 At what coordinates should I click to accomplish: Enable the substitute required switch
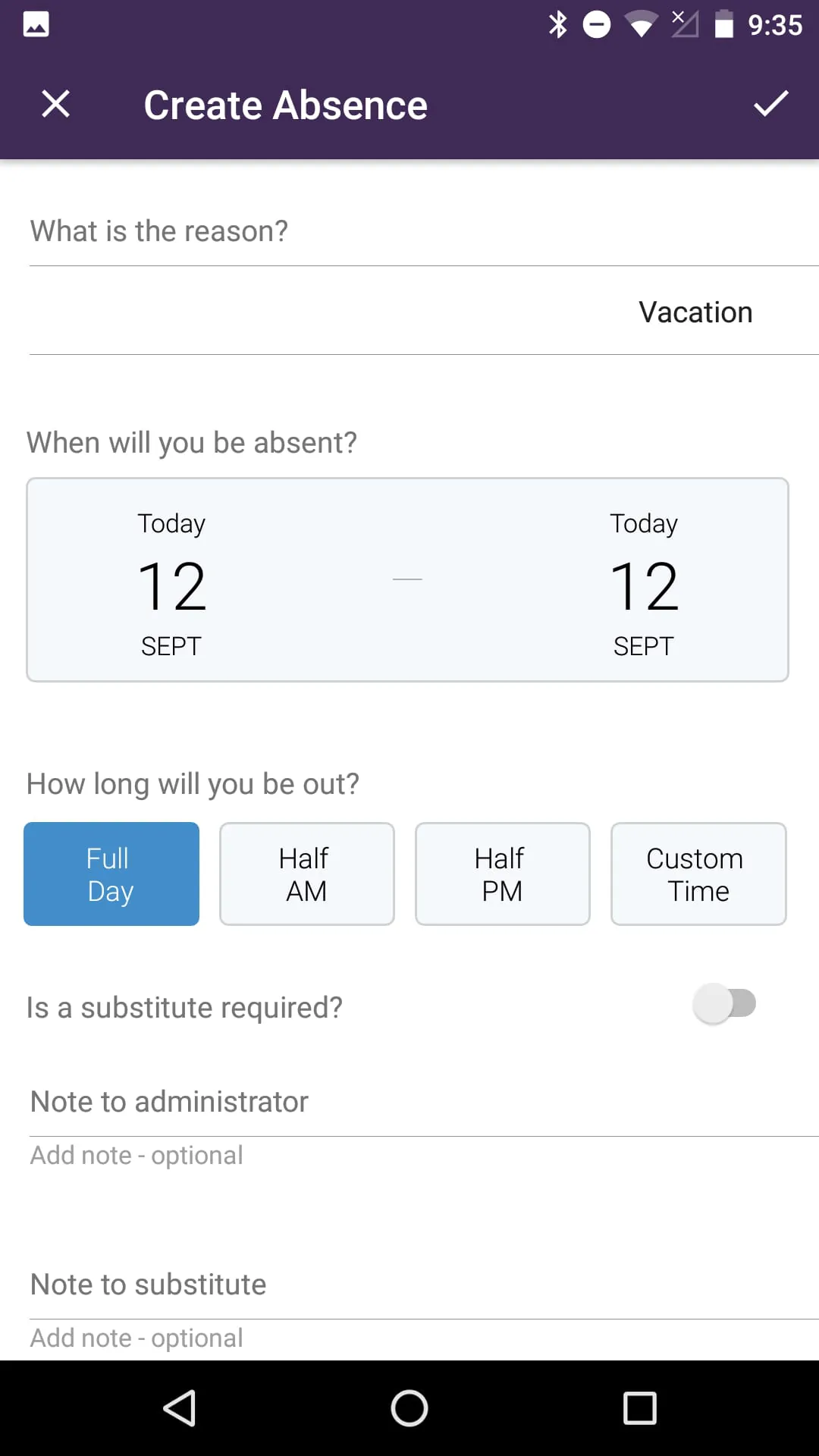pyautogui.click(x=724, y=1004)
